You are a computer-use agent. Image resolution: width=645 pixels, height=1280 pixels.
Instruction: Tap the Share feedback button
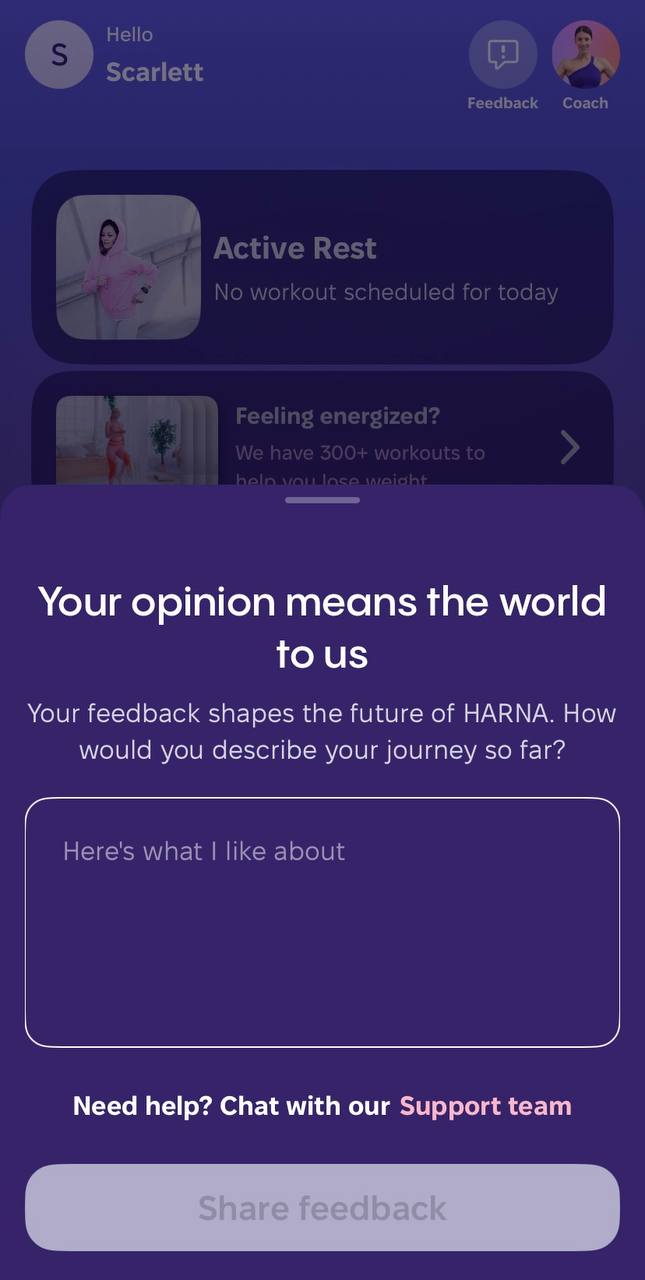click(322, 1207)
